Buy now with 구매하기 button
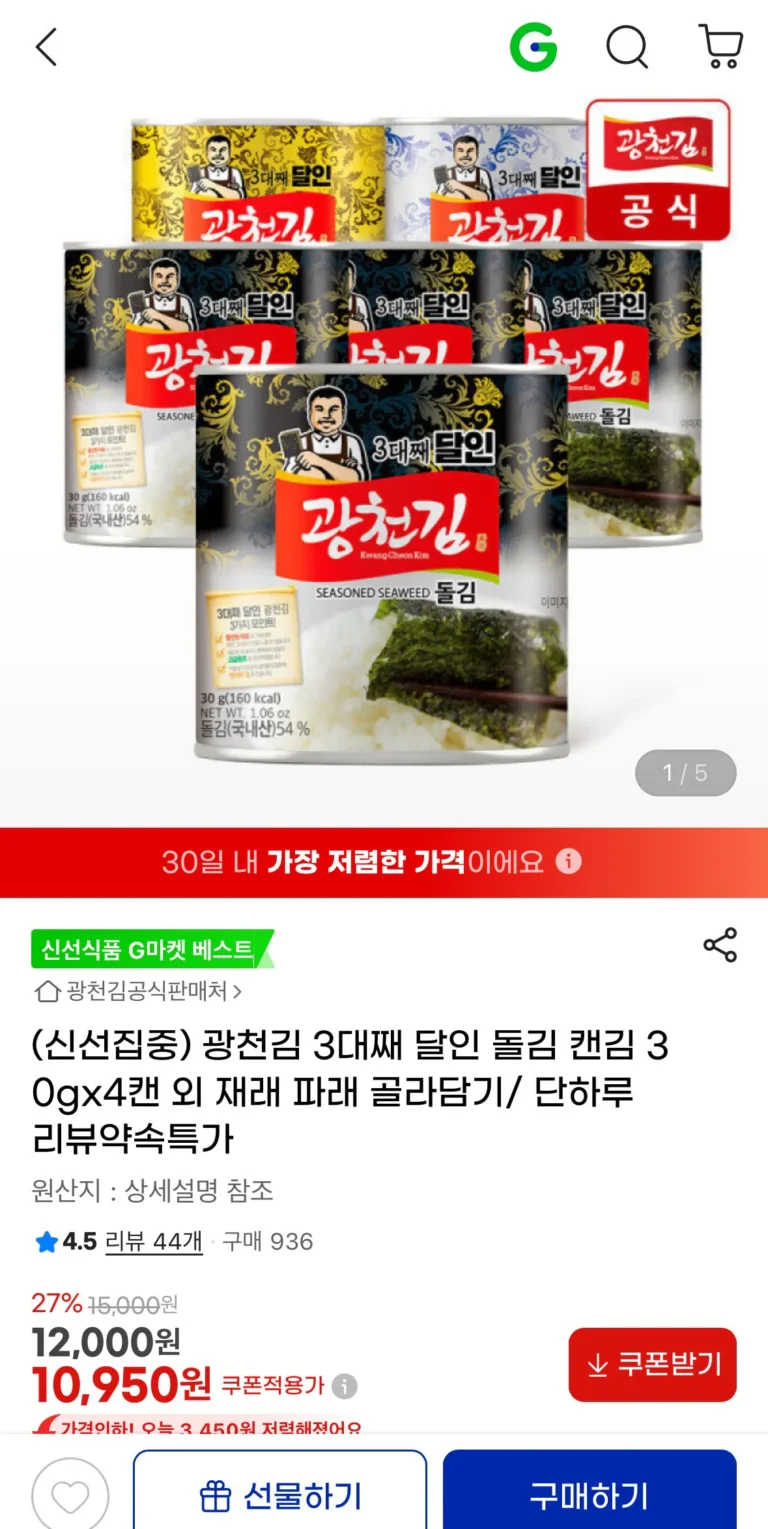 coord(589,1496)
